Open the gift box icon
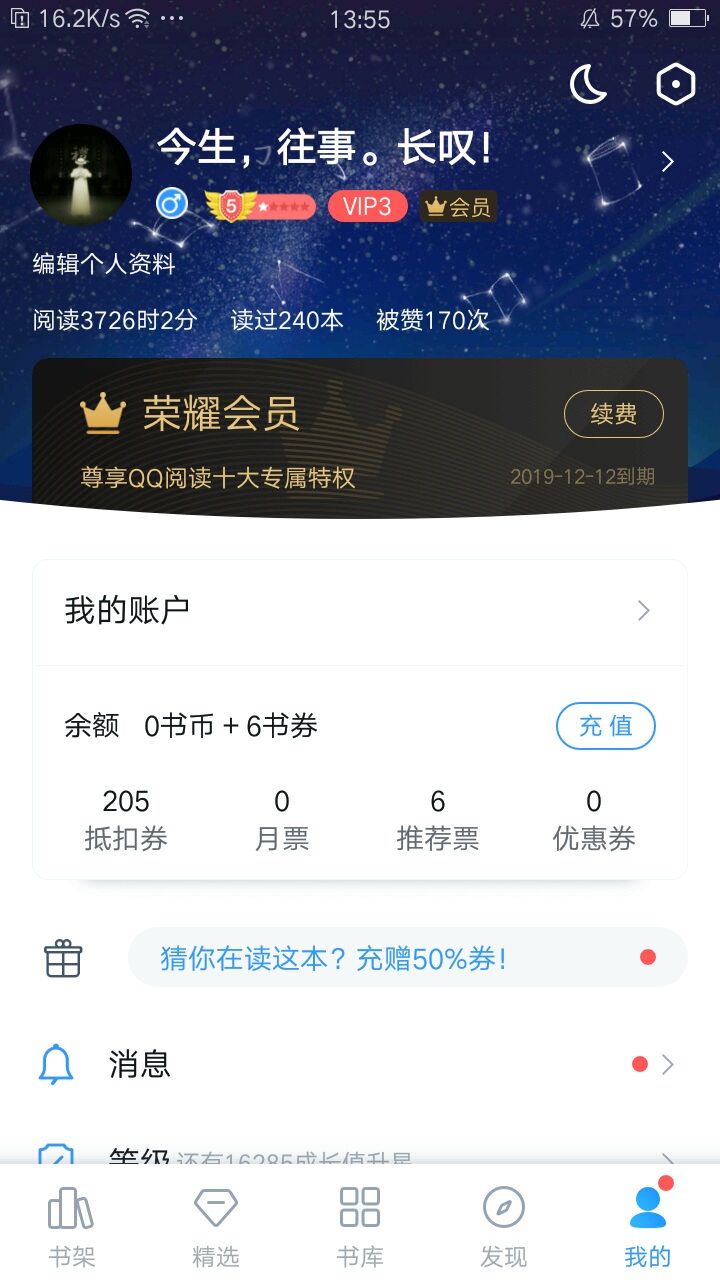This screenshot has height=1280, width=720. coord(63,959)
